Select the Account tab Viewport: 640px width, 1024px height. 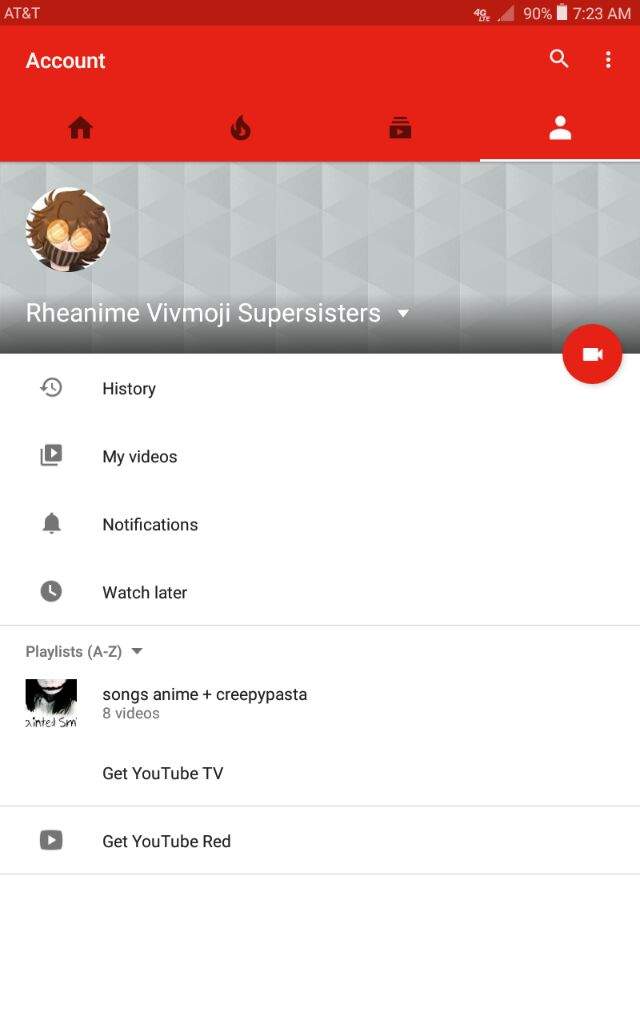point(560,128)
